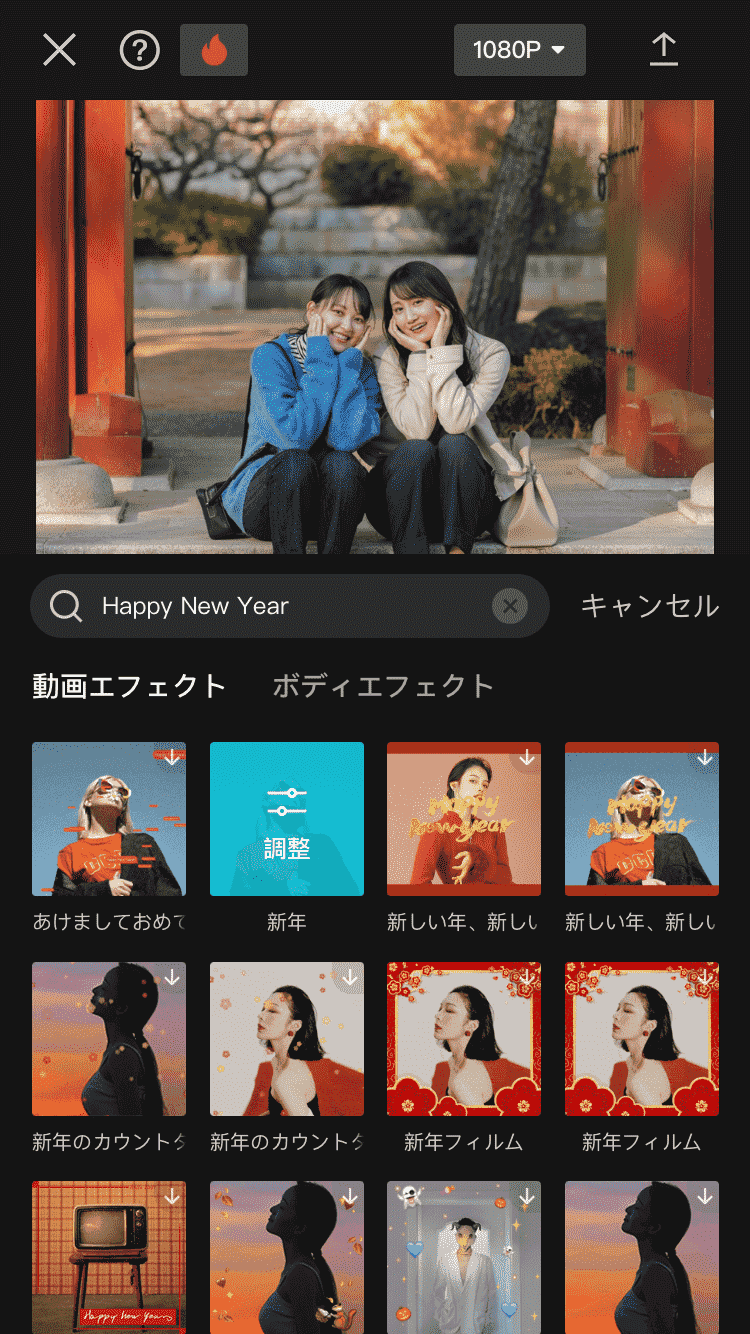750x1334 pixels.
Task: Click the magnifying glass search icon
Action: pos(65,606)
